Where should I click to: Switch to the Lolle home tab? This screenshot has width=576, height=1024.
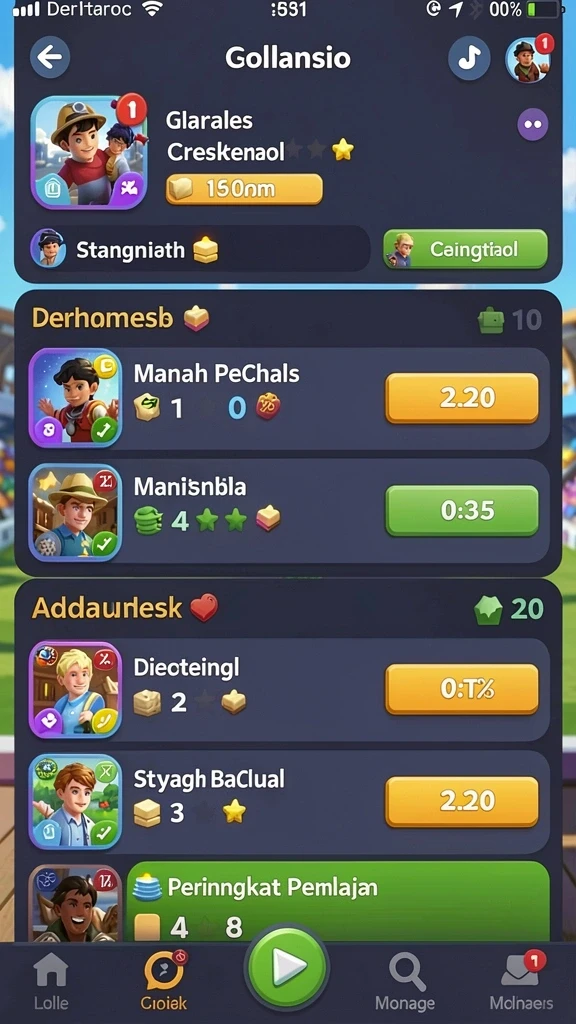[51, 983]
